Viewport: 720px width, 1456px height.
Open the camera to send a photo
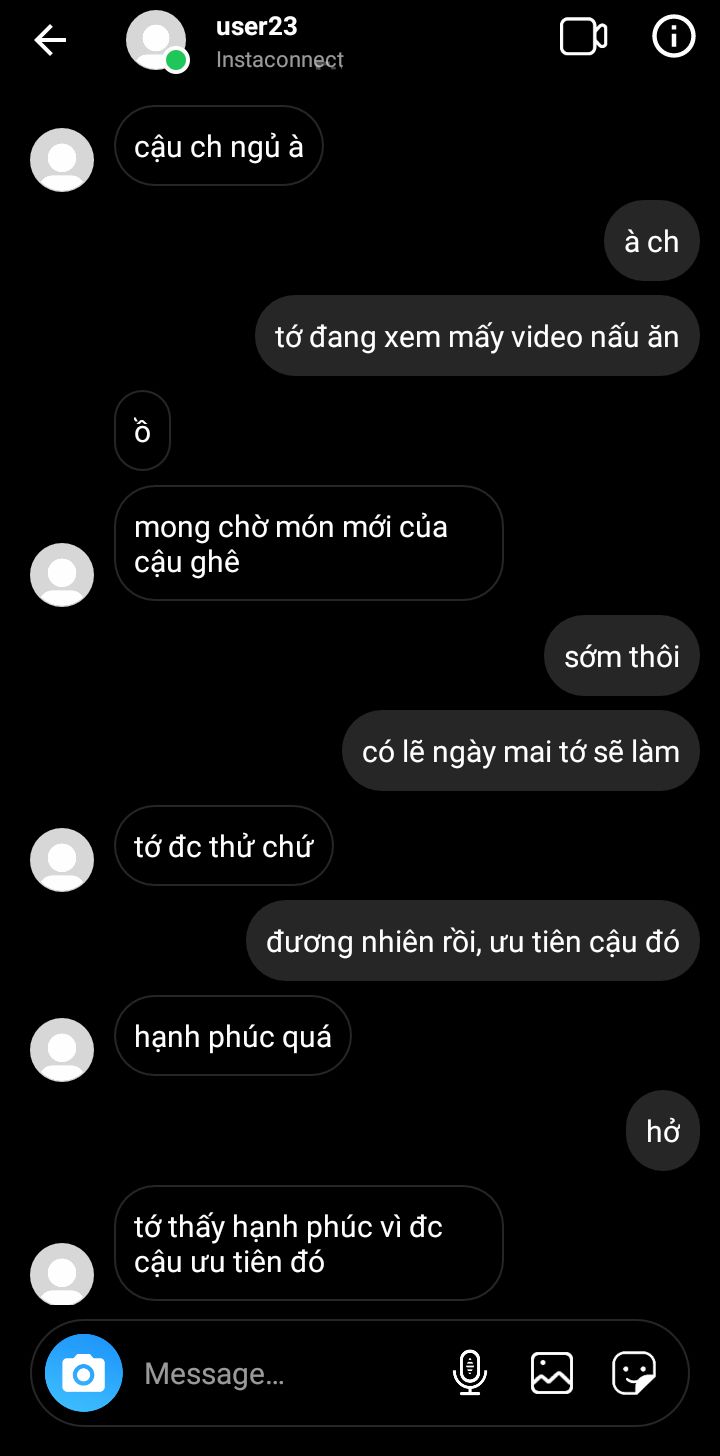pyautogui.click(x=84, y=1373)
